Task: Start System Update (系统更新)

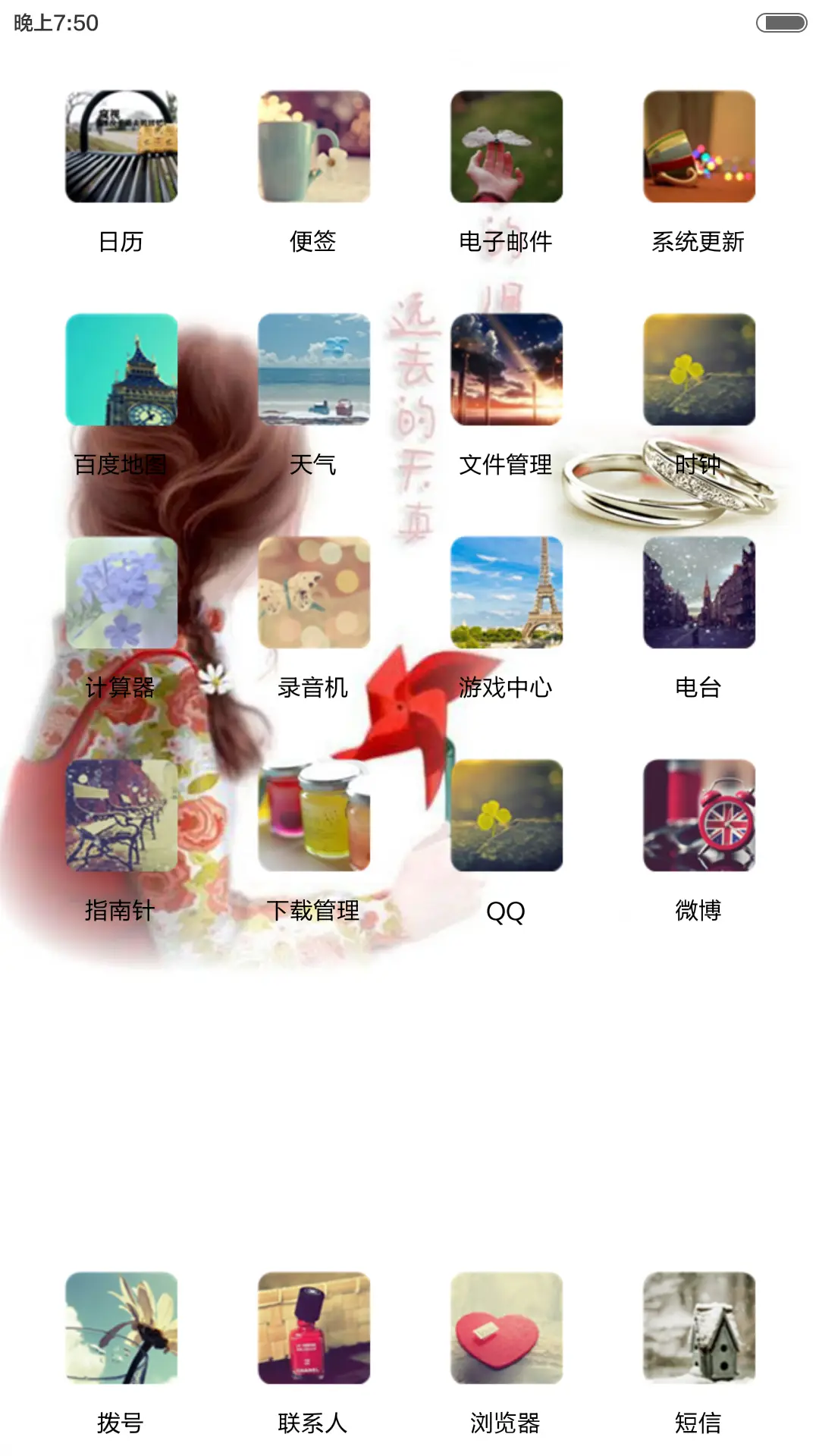Action: [698, 149]
